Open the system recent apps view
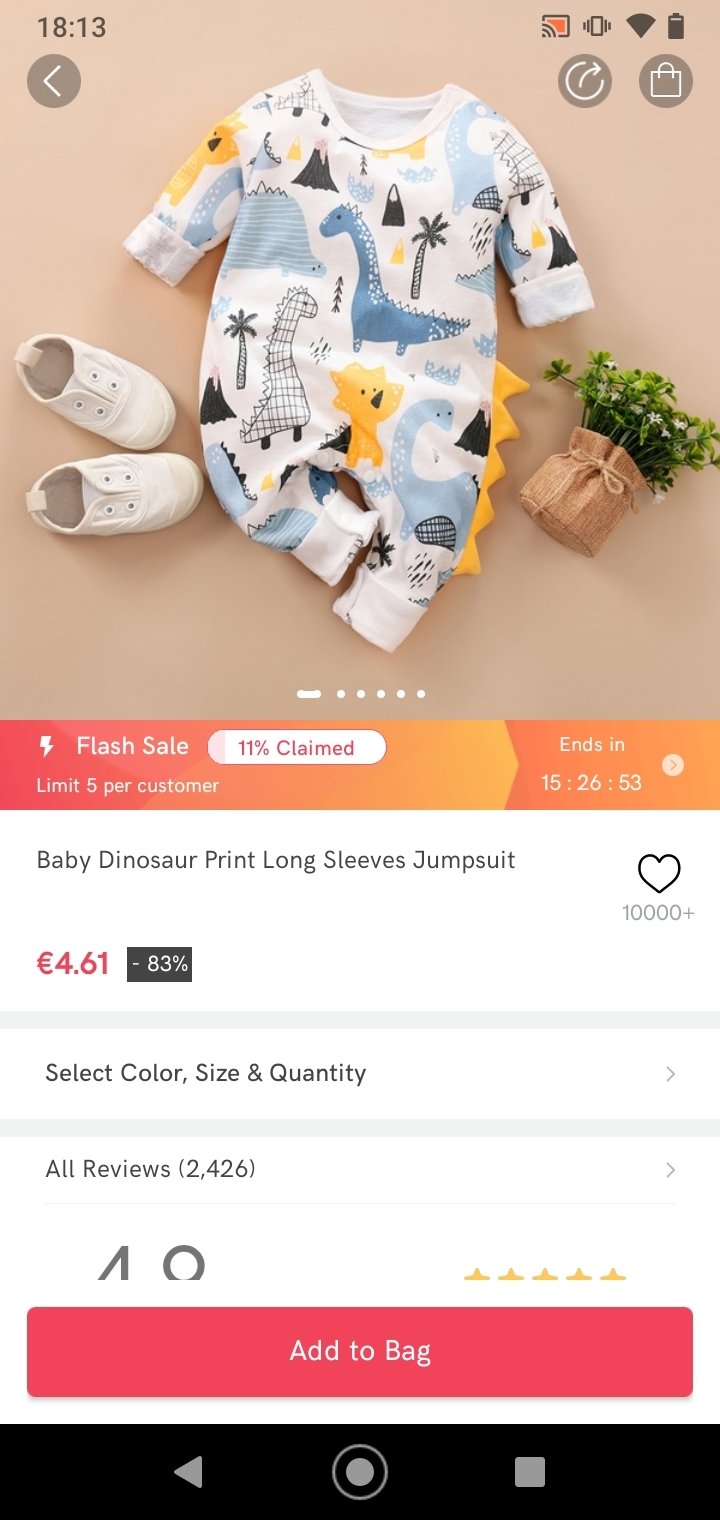The width and height of the screenshot is (720, 1520). [530, 1472]
